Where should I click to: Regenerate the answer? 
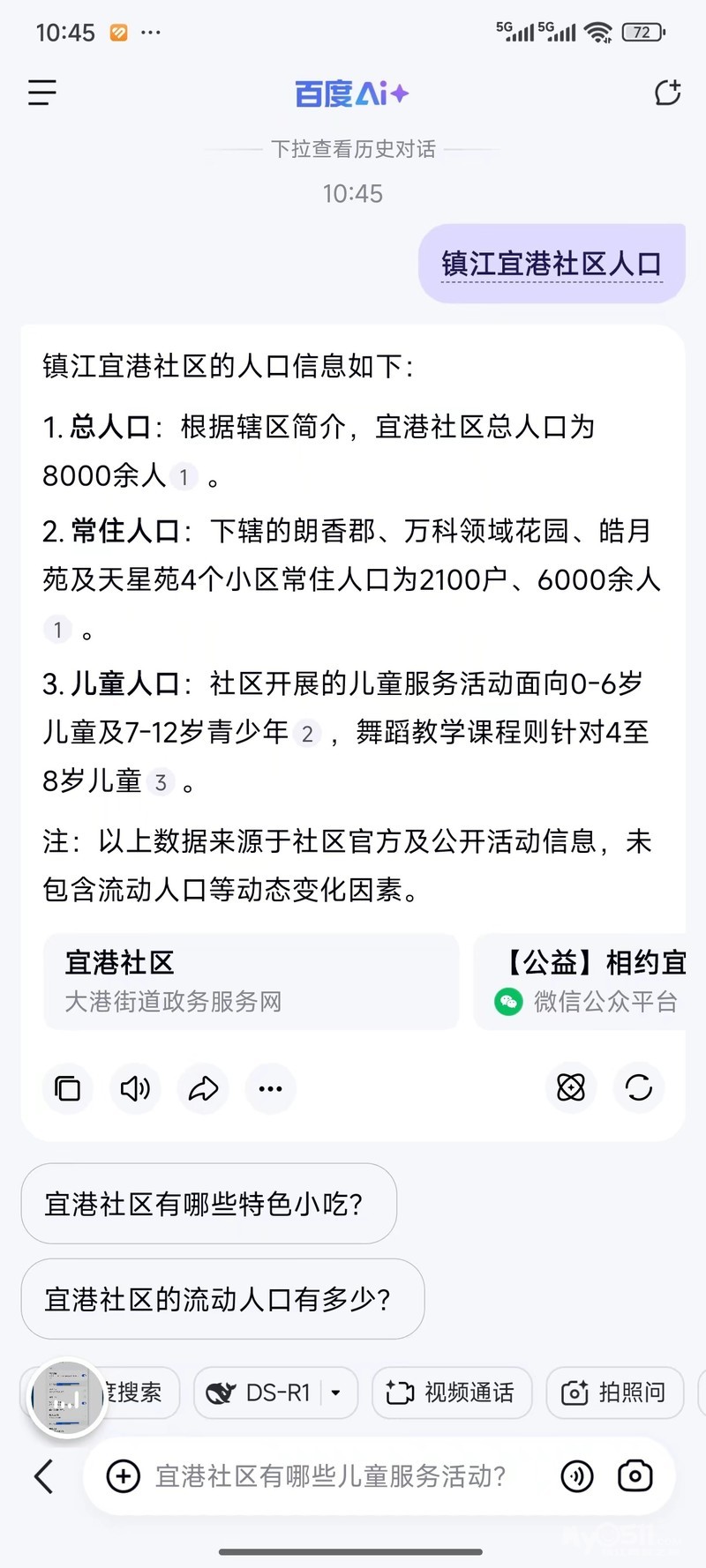point(638,1087)
